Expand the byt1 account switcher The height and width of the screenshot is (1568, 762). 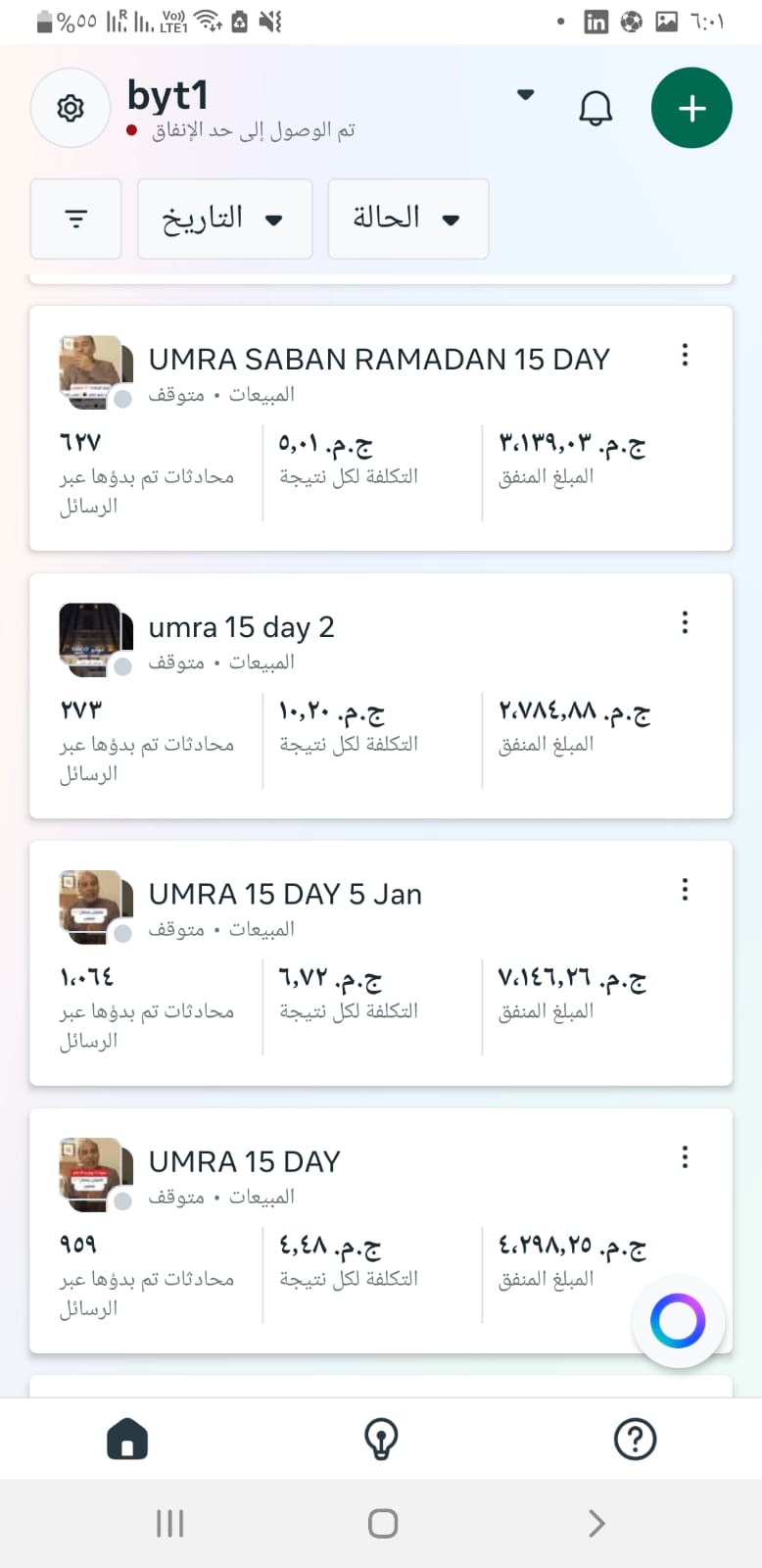click(526, 95)
